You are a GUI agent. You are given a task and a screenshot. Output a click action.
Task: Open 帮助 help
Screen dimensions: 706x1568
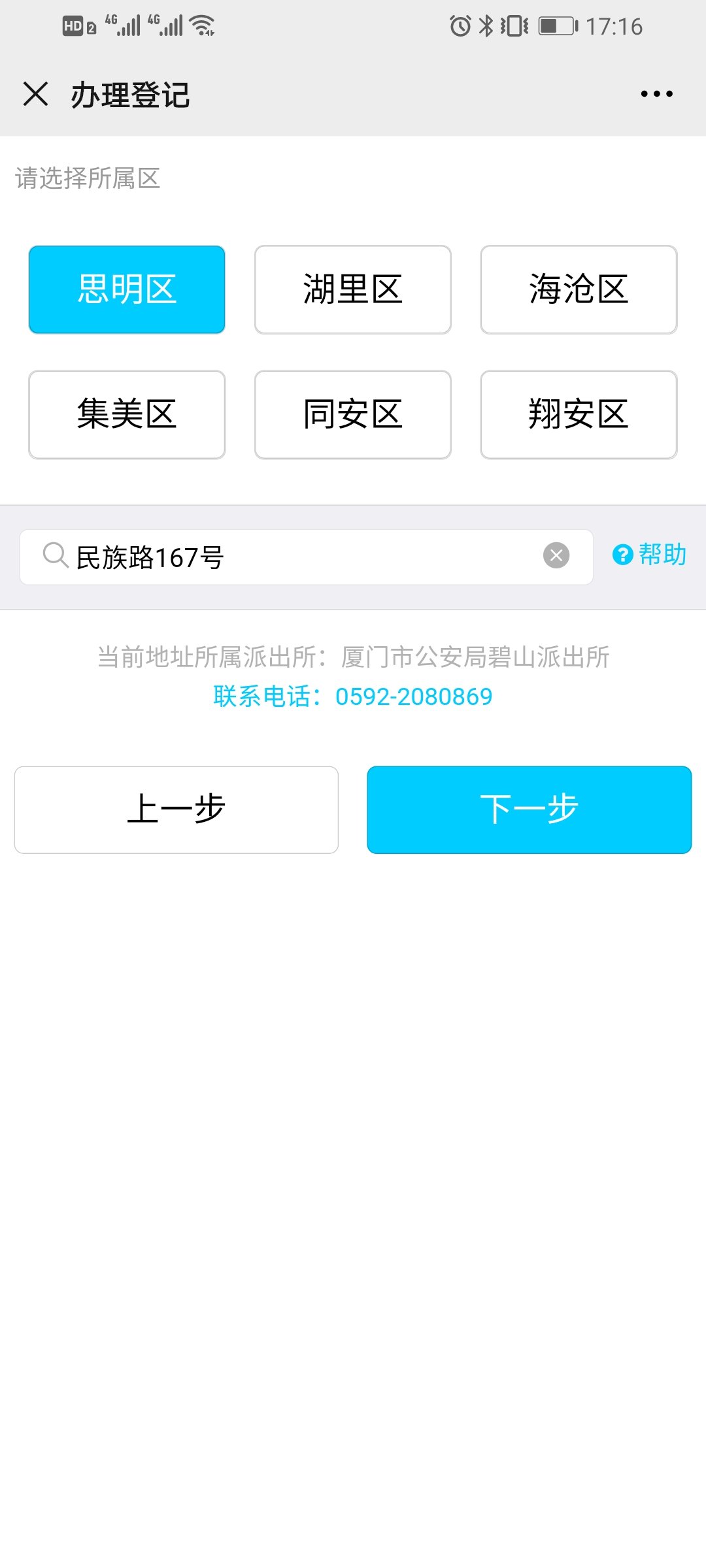point(650,555)
